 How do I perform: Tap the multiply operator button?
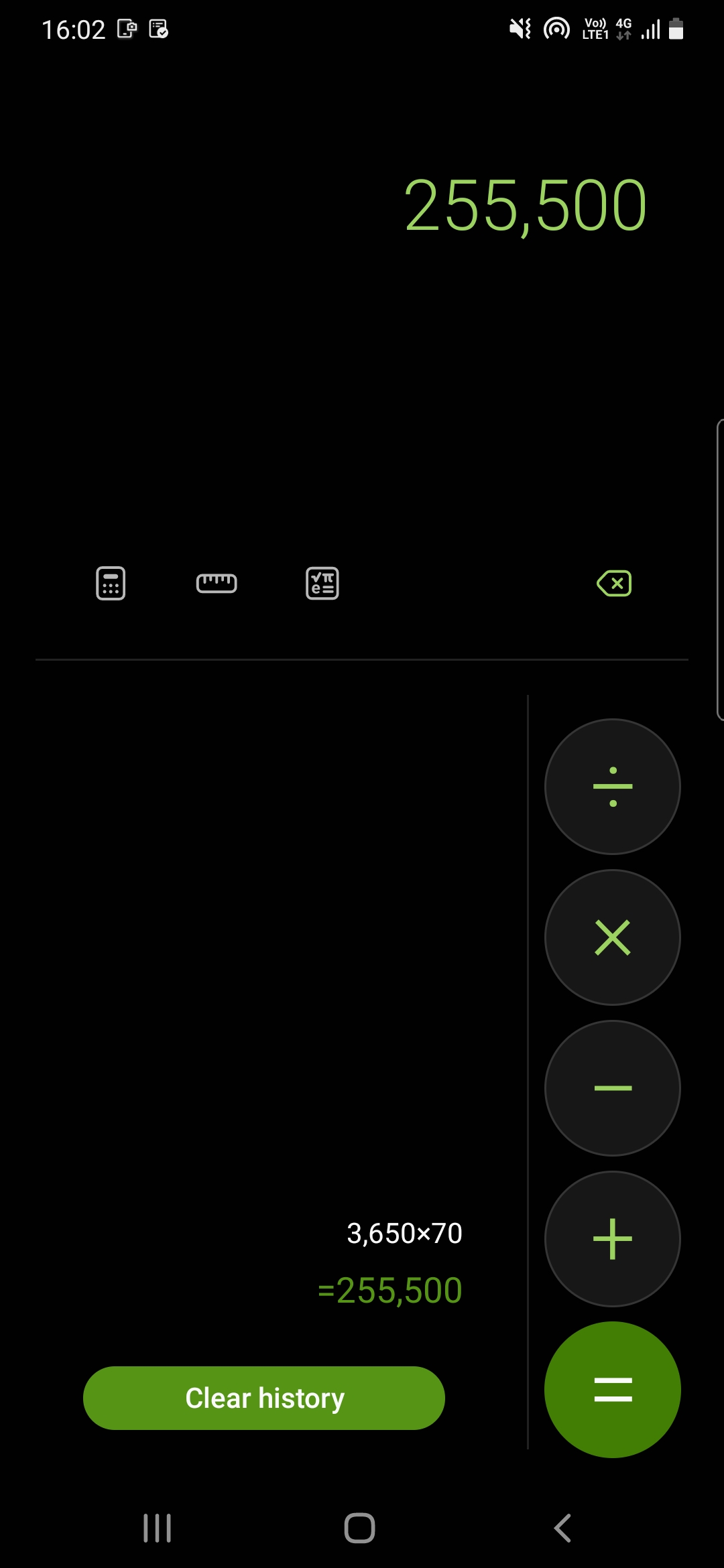[613, 937]
